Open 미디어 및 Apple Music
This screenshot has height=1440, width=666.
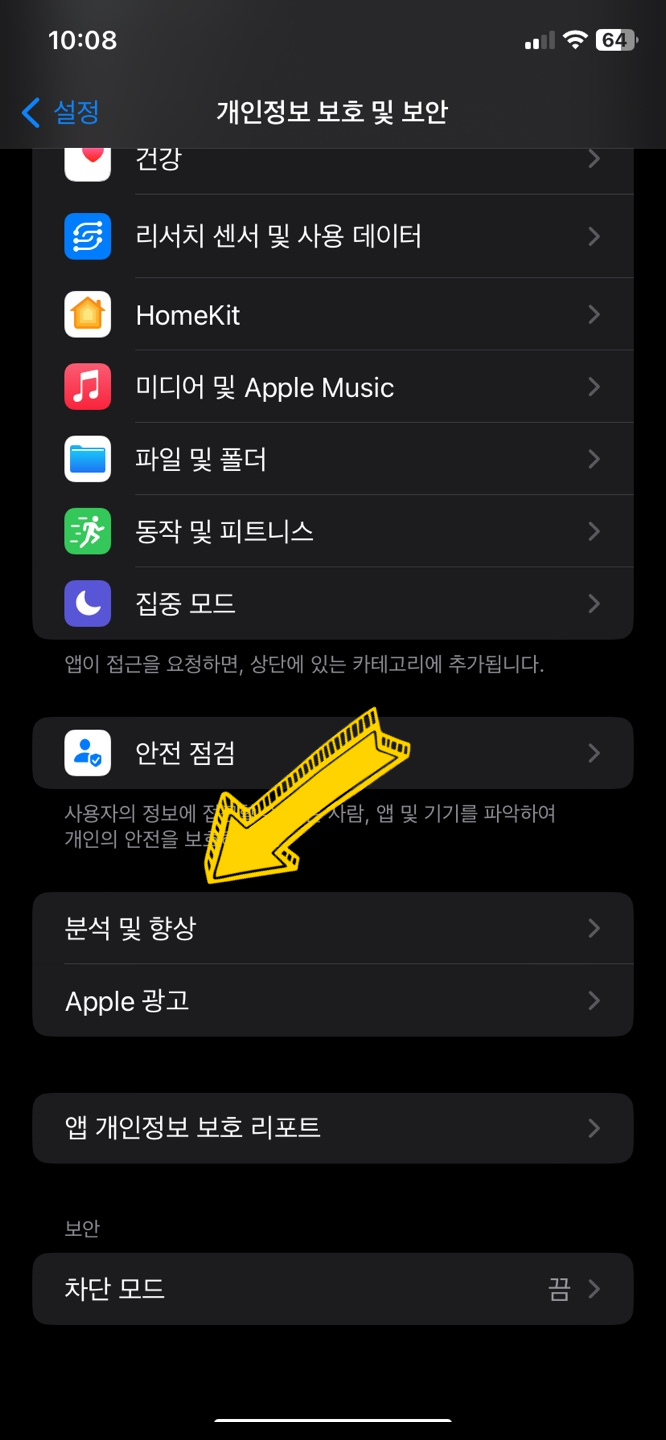[x=333, y=386]
